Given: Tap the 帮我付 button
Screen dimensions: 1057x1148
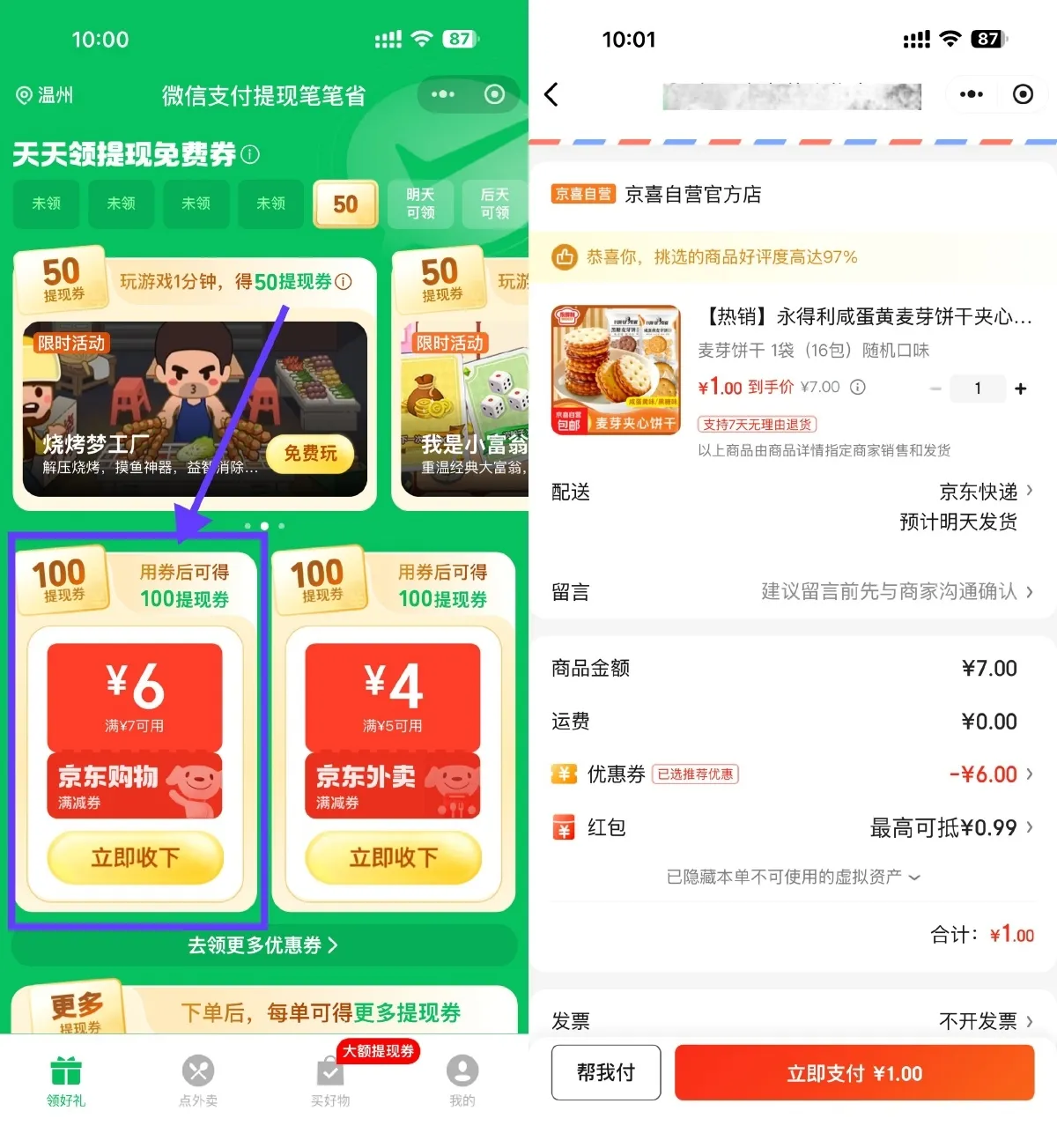Looking at the screenshot, I should pos(605,1073).
